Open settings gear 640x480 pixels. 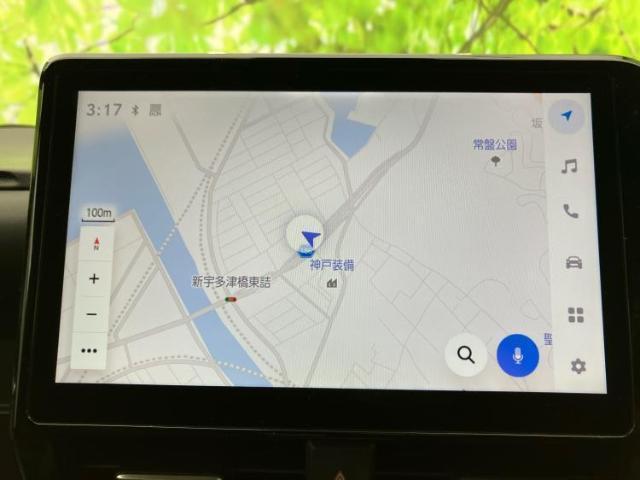[578, 366]
